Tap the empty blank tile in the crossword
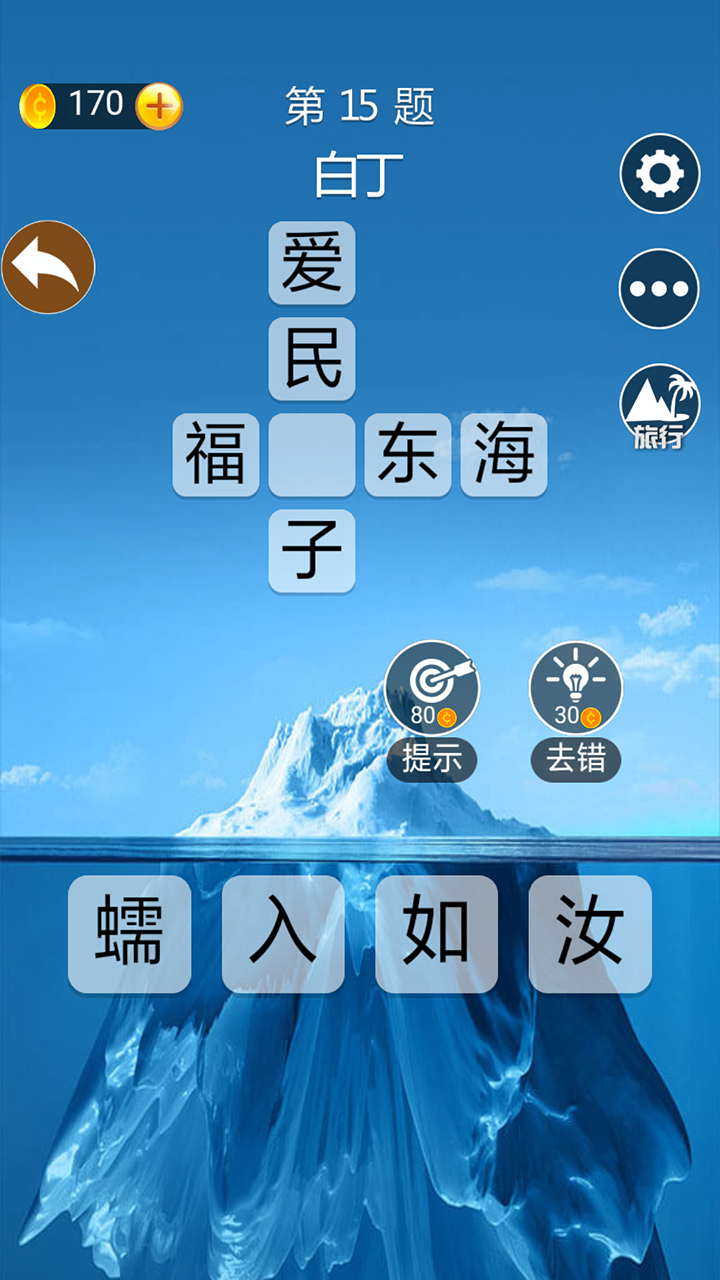Screen dimensions: 720x1280 tap(313, 455)
